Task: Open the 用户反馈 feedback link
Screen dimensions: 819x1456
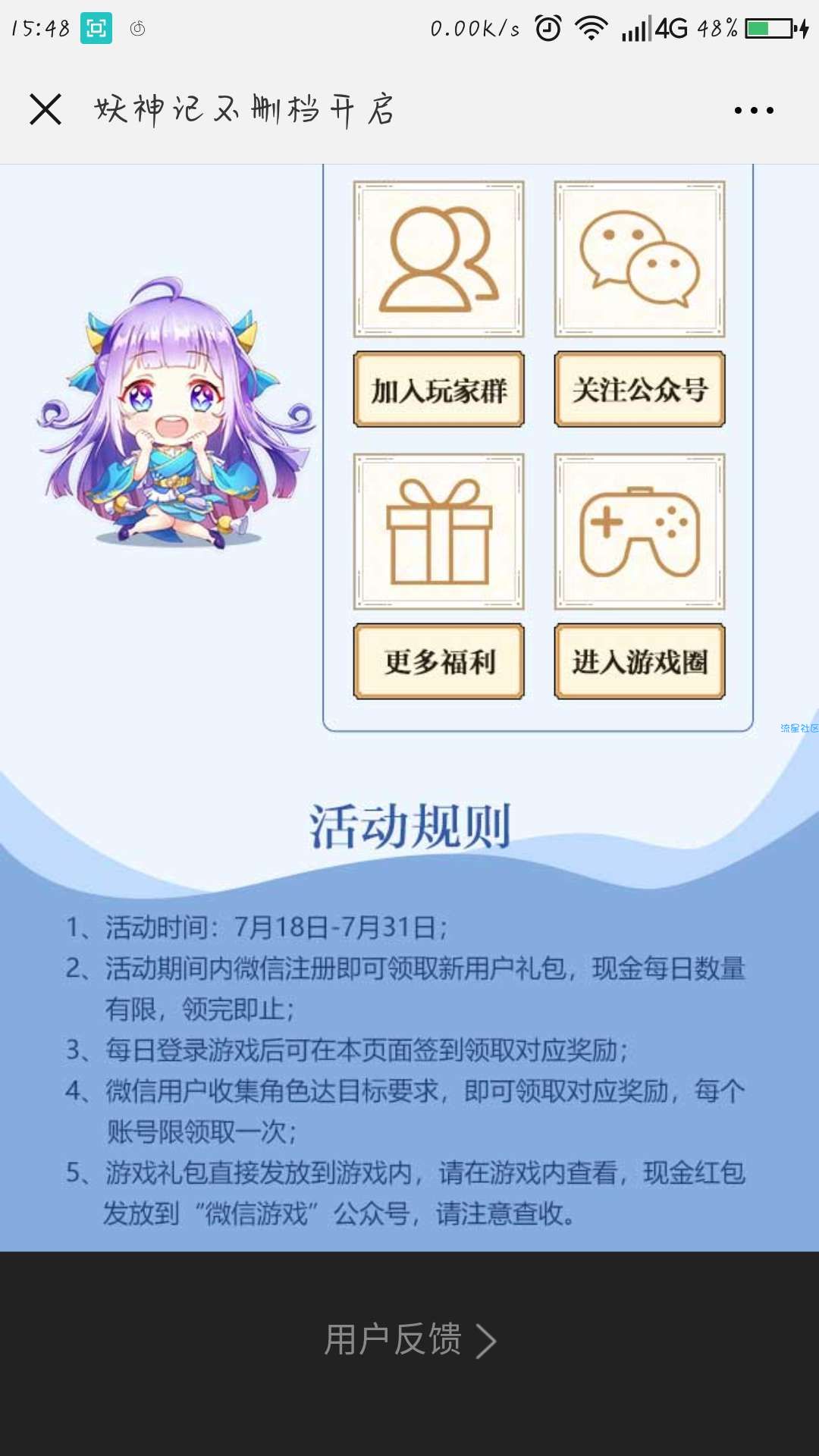Action: tap(409, 1340)
